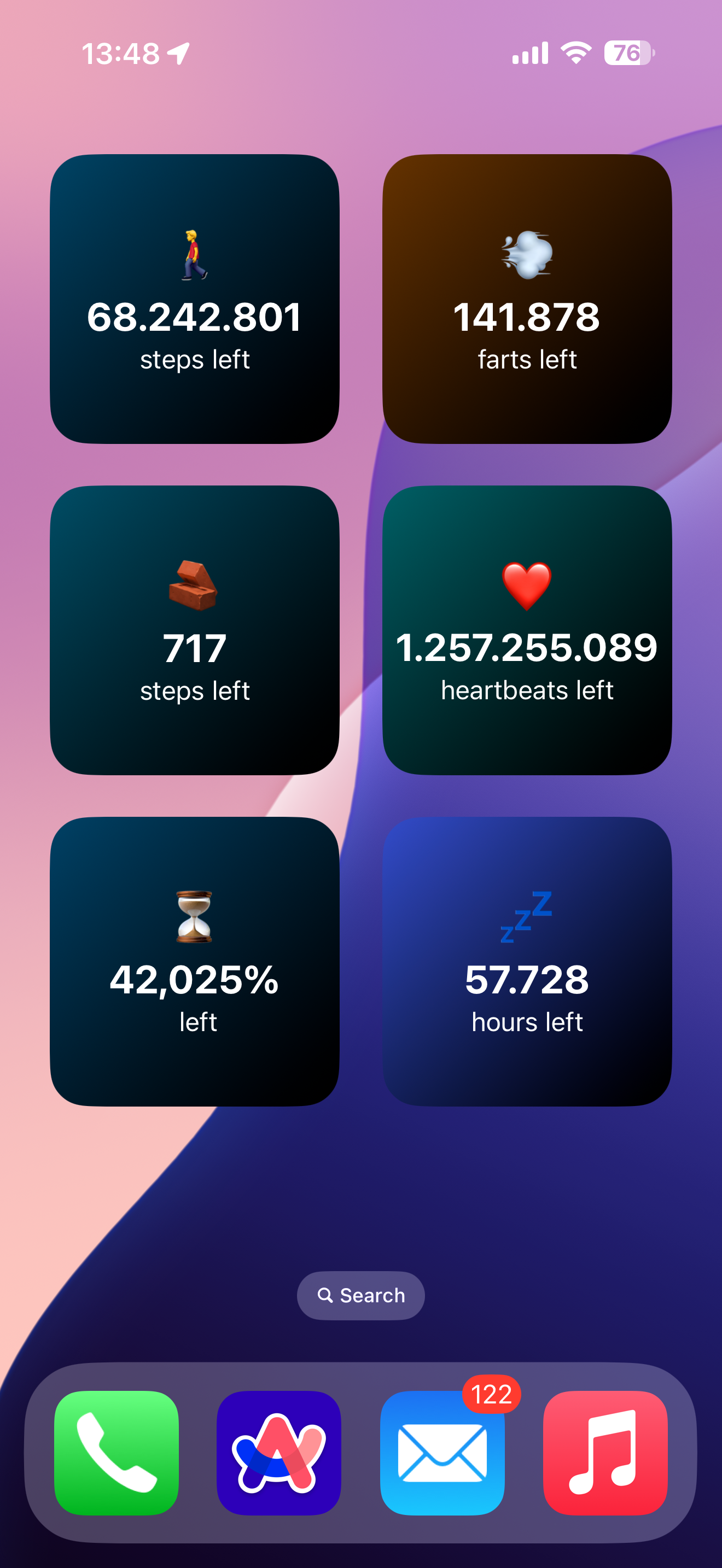Open the heartbeats left widget

pos(527,630)
